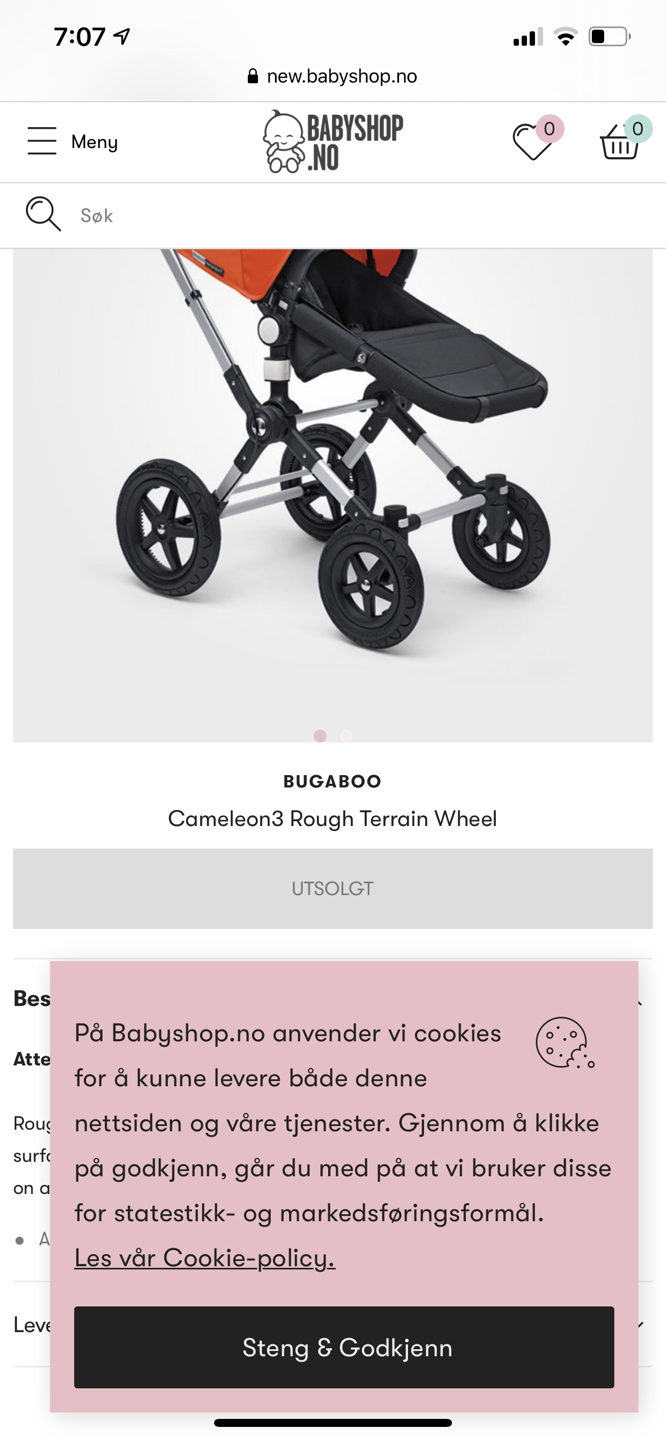
Task: Jump to the second product image dot
Action: point(345,736)
